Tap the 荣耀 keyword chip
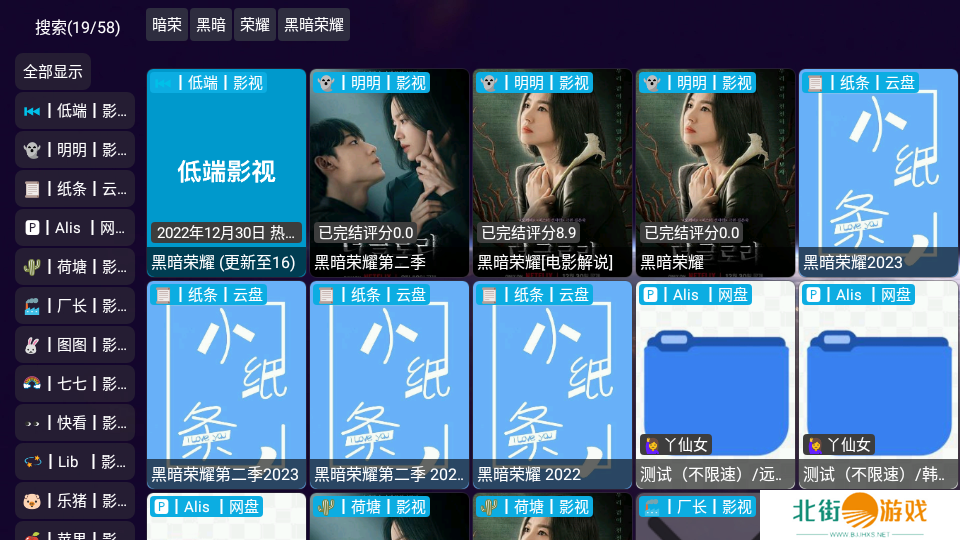 (x=255, y=25)
